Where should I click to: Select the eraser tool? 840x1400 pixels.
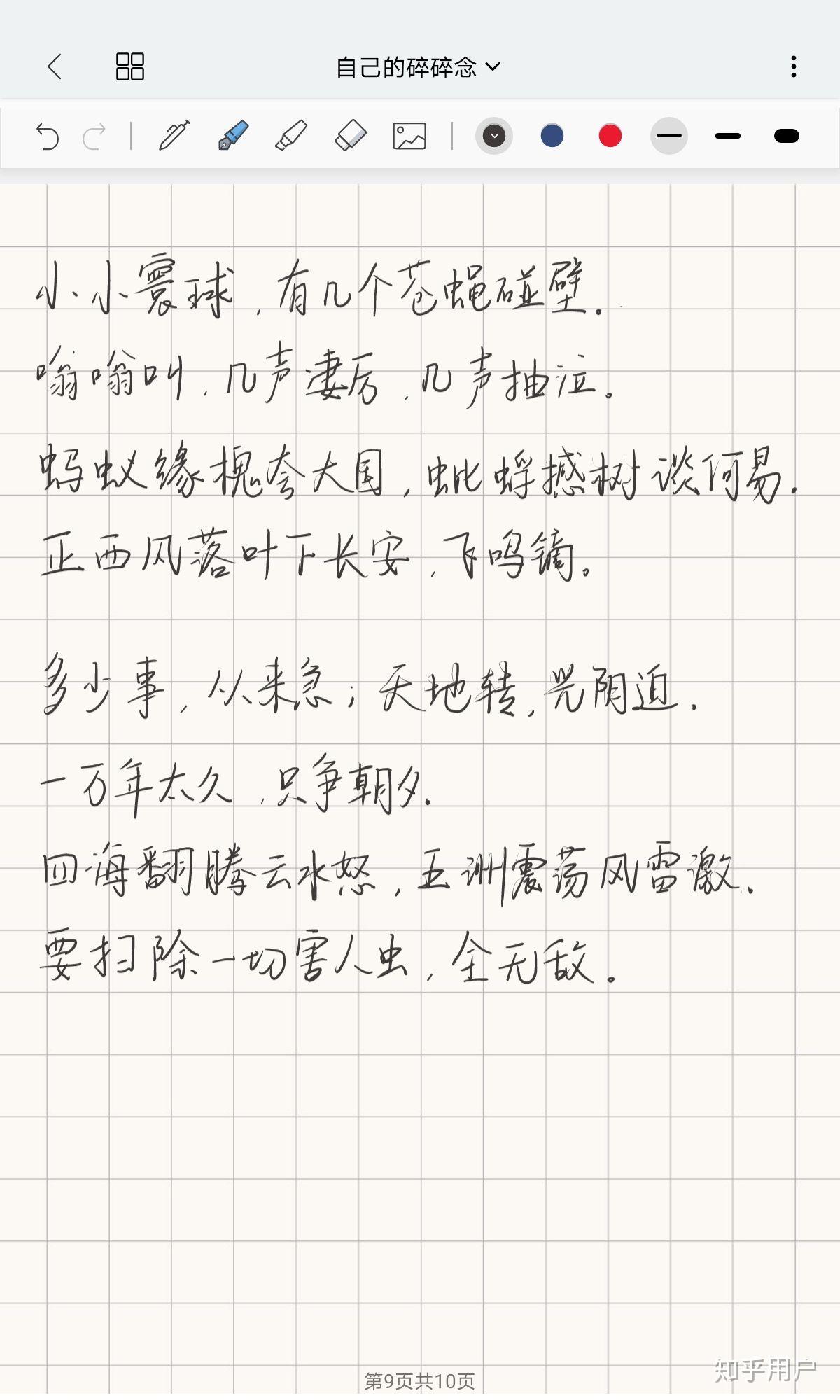coord(351,135)
